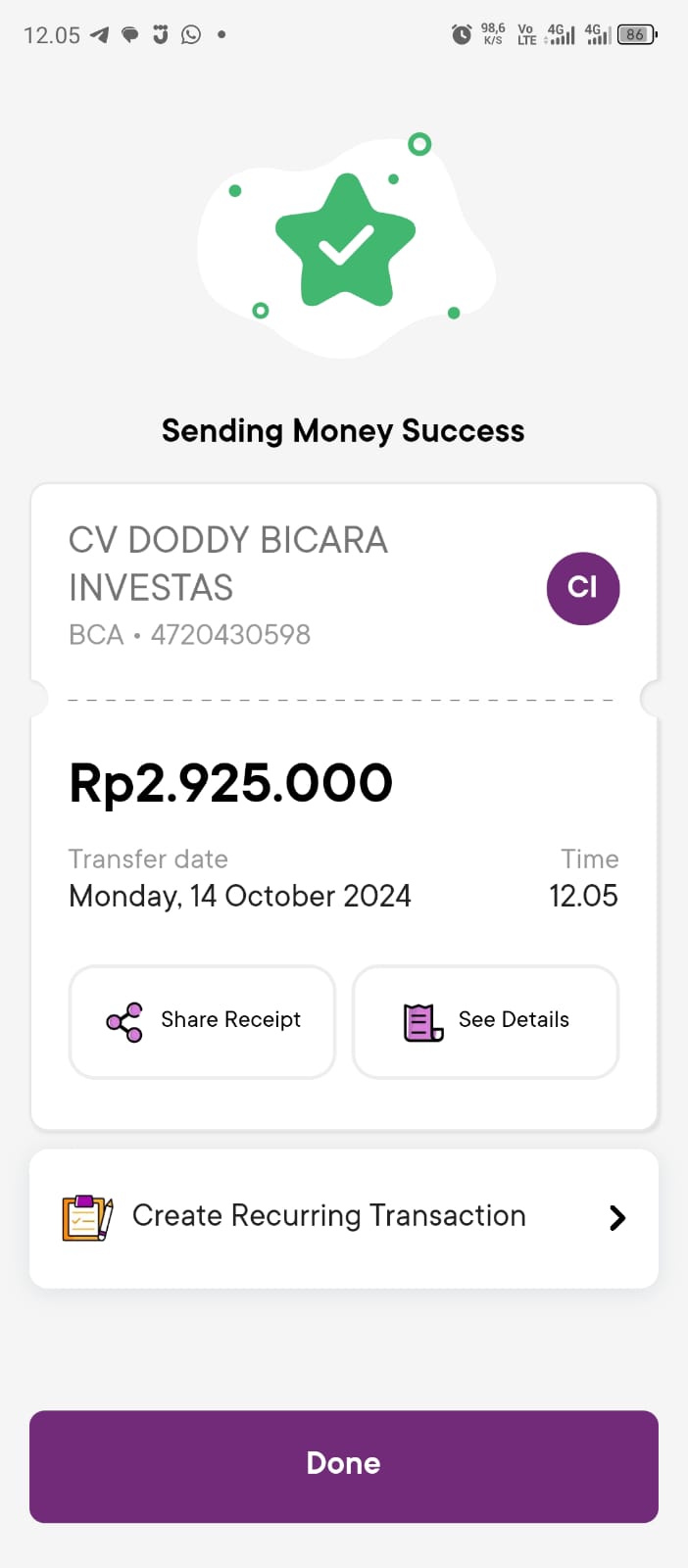Open Create Recurring Transaction

(x=343, y=1217)
